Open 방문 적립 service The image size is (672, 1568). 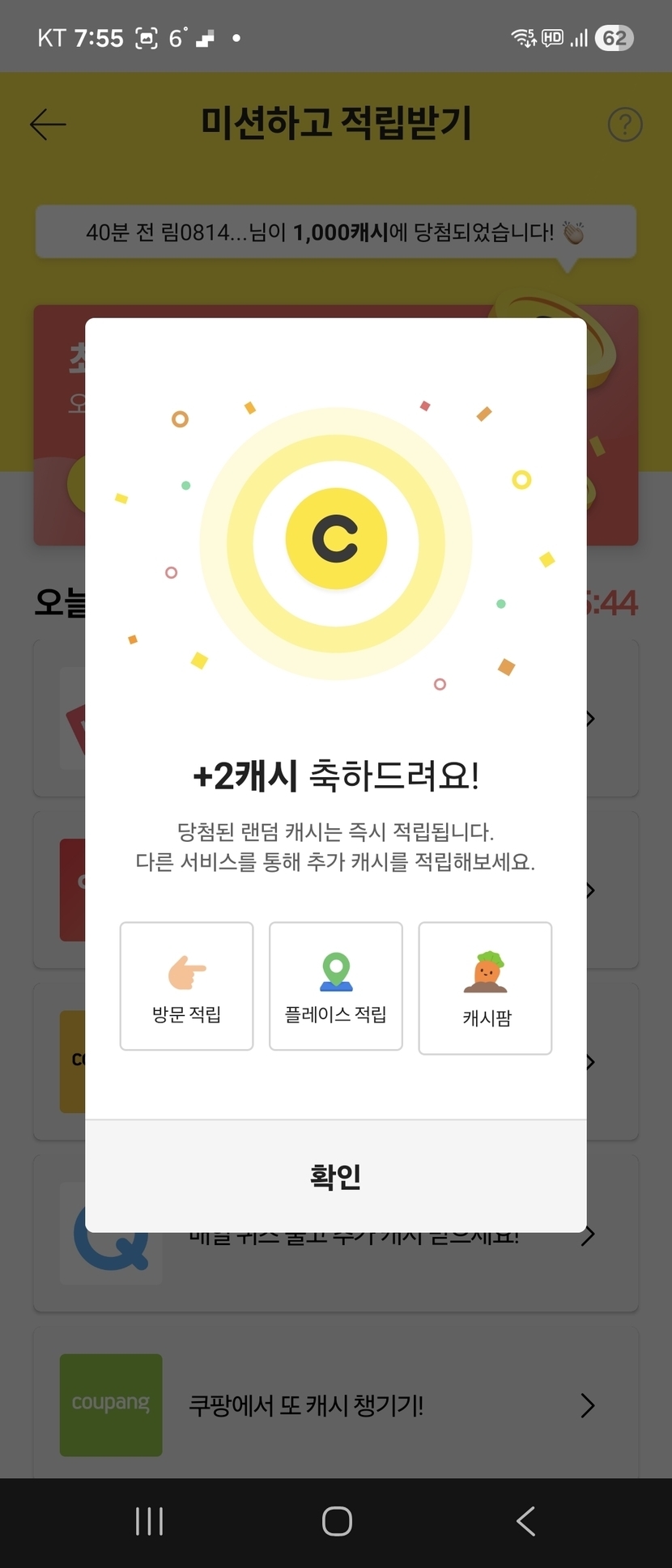point(186,986)
